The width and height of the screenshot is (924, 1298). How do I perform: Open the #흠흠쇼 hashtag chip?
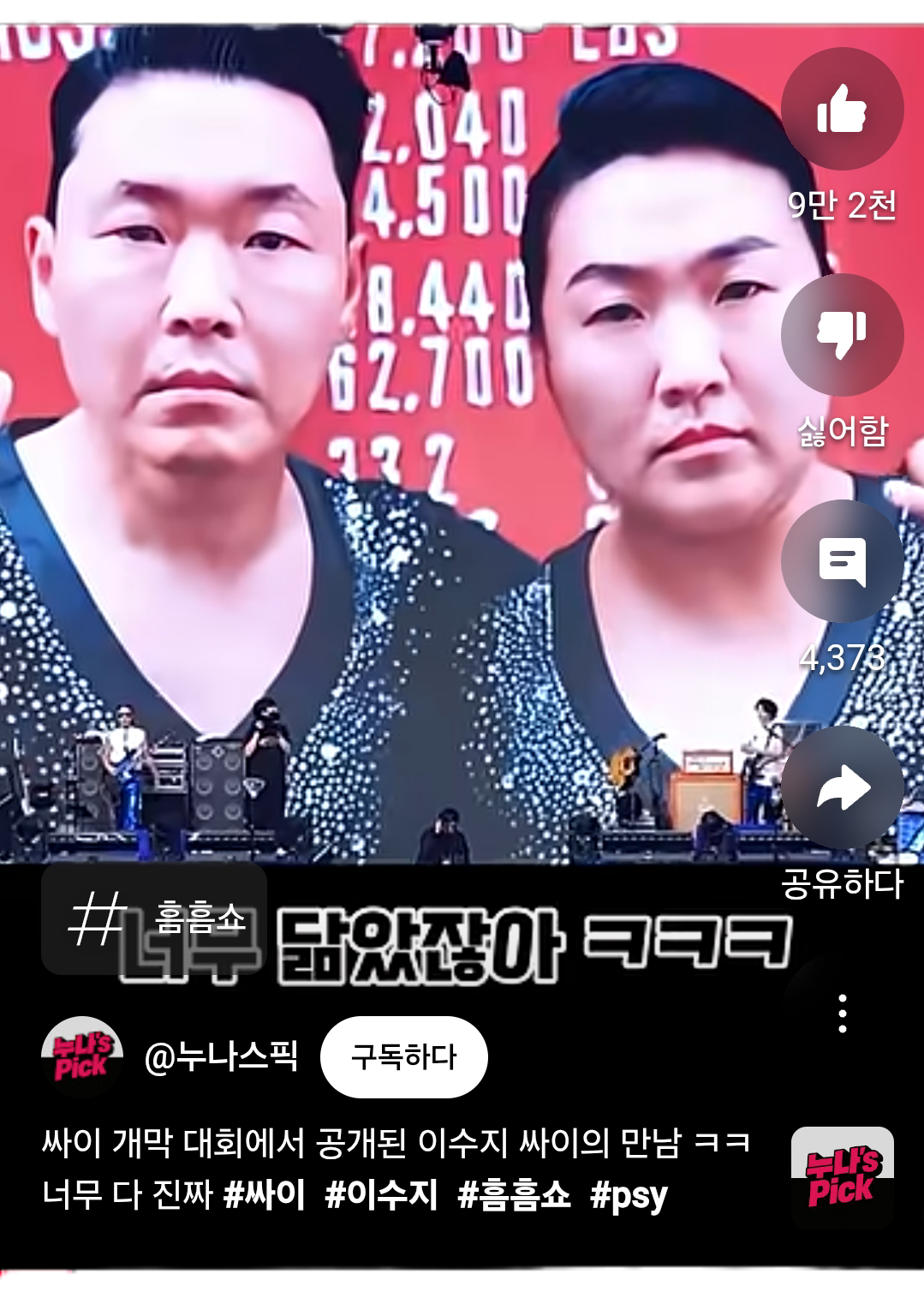(154, 919)
